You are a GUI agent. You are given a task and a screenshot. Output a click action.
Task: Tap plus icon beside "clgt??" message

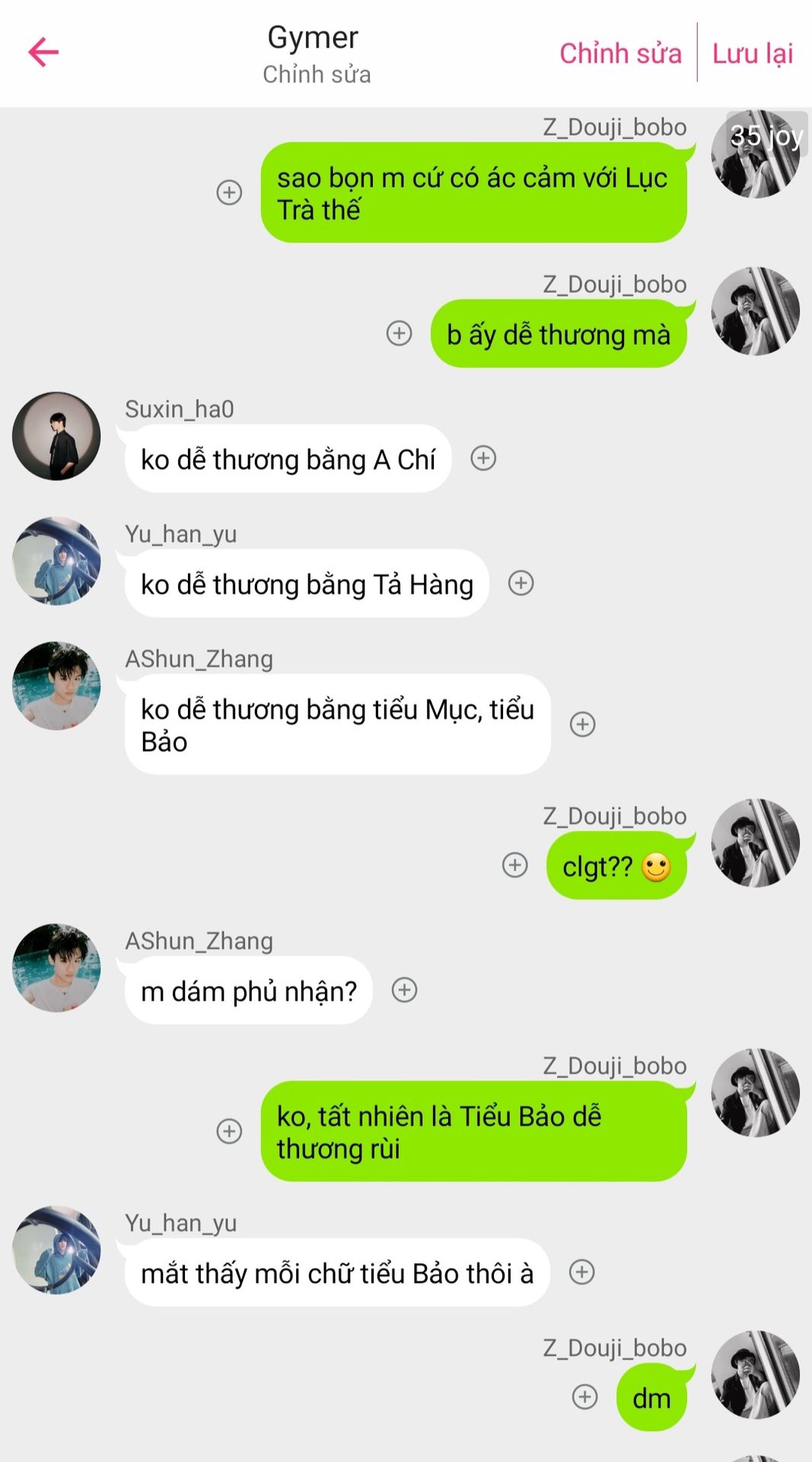pyautogui.click(x=515, y=865)
